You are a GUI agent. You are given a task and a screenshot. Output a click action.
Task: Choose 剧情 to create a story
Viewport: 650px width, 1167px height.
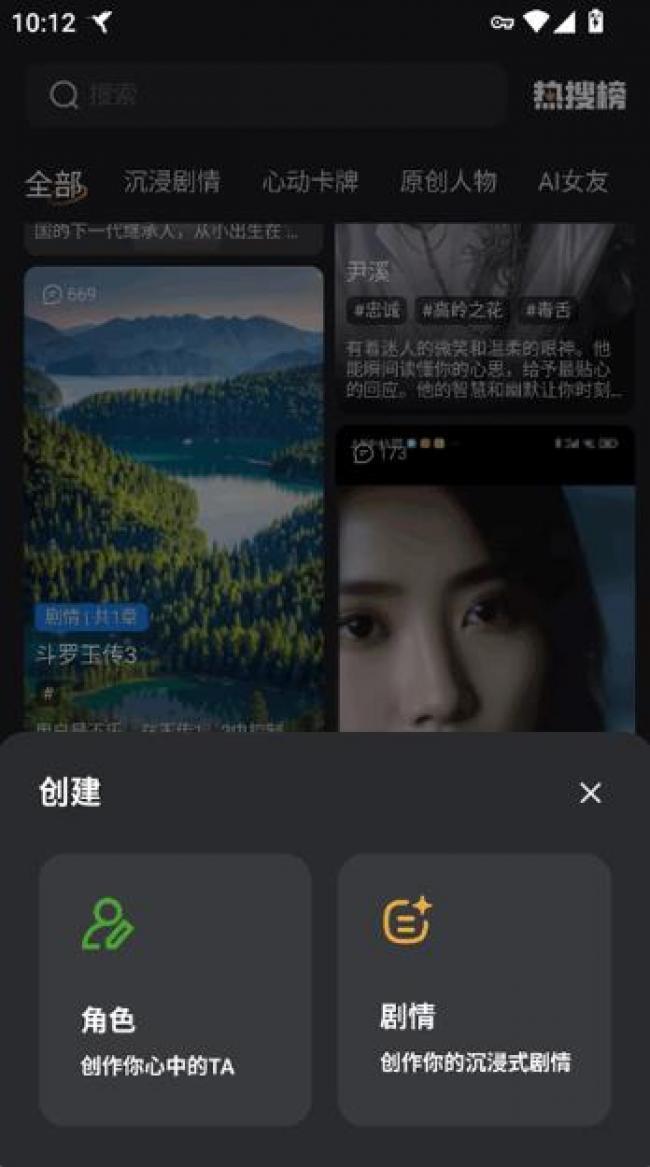[474, 988]
